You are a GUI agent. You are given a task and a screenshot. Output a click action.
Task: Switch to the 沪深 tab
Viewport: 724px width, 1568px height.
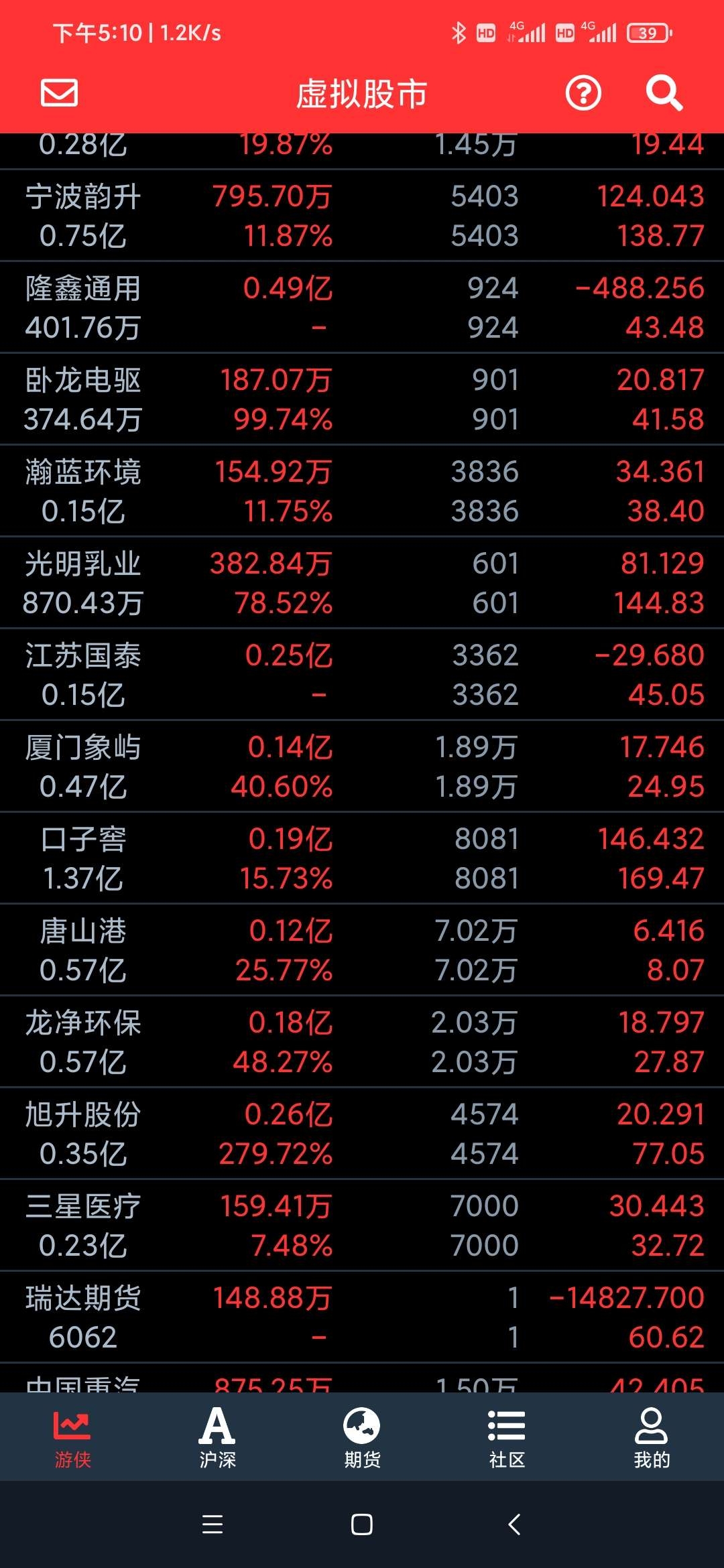[217, 1437]
